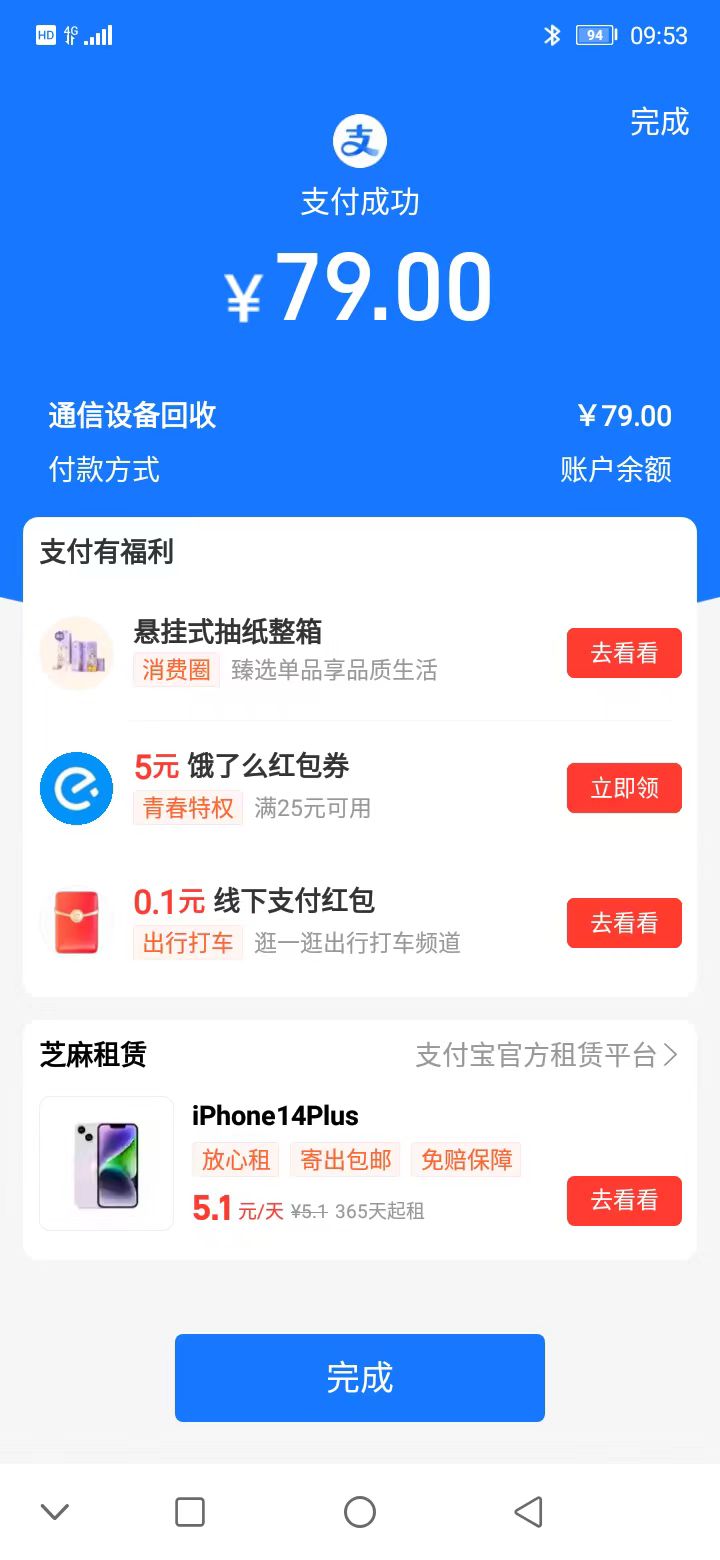Open the iPhone14Plus product image
Screen dimensions: 720x1560
[106, 1163]
